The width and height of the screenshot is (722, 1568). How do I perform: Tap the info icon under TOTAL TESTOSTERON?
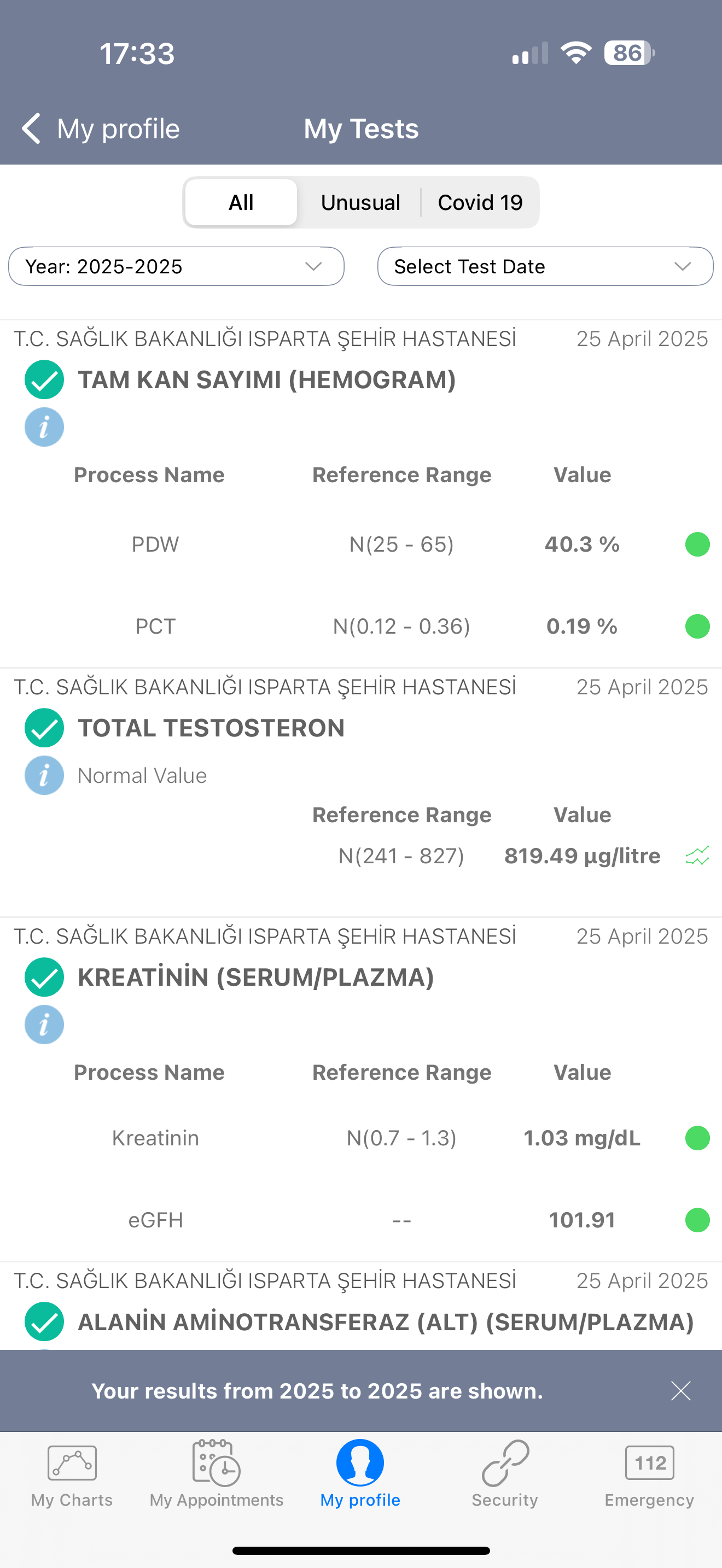pyautogui.click(x=44, y=775)
